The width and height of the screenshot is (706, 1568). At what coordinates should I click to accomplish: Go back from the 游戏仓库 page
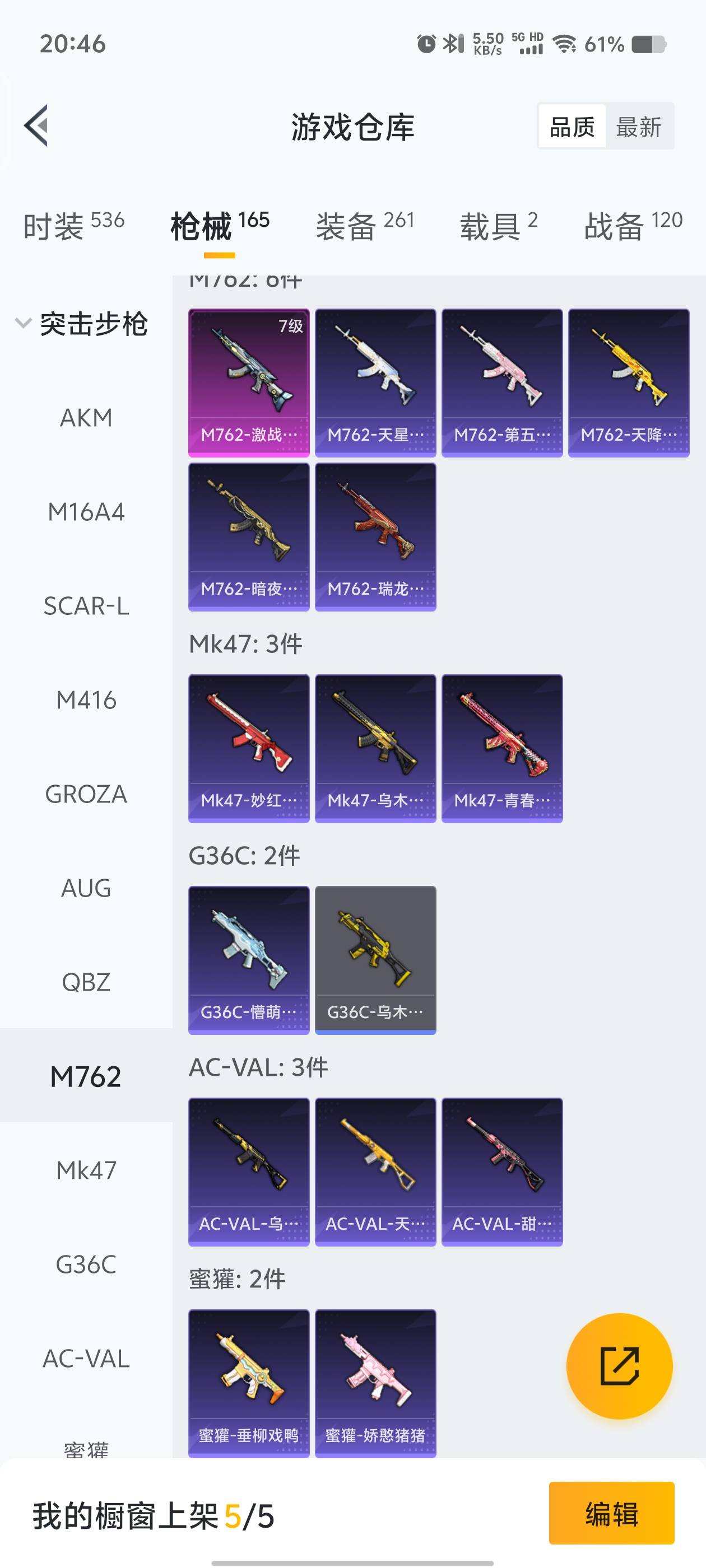[x=36, y=126]
